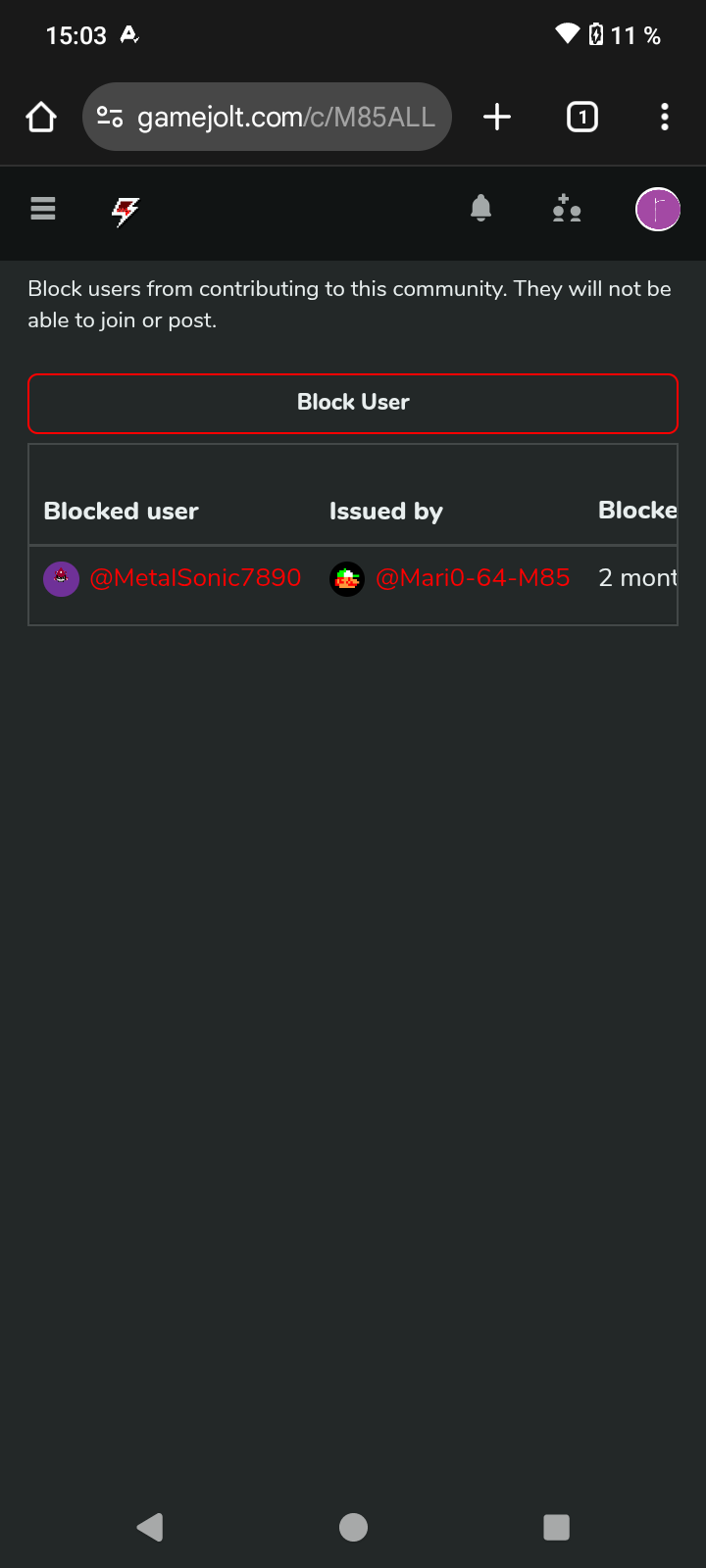Screen dimensions: 706x1568
Task: Open @Mari0-64-M85's profile link
Action: pos(473,578)
